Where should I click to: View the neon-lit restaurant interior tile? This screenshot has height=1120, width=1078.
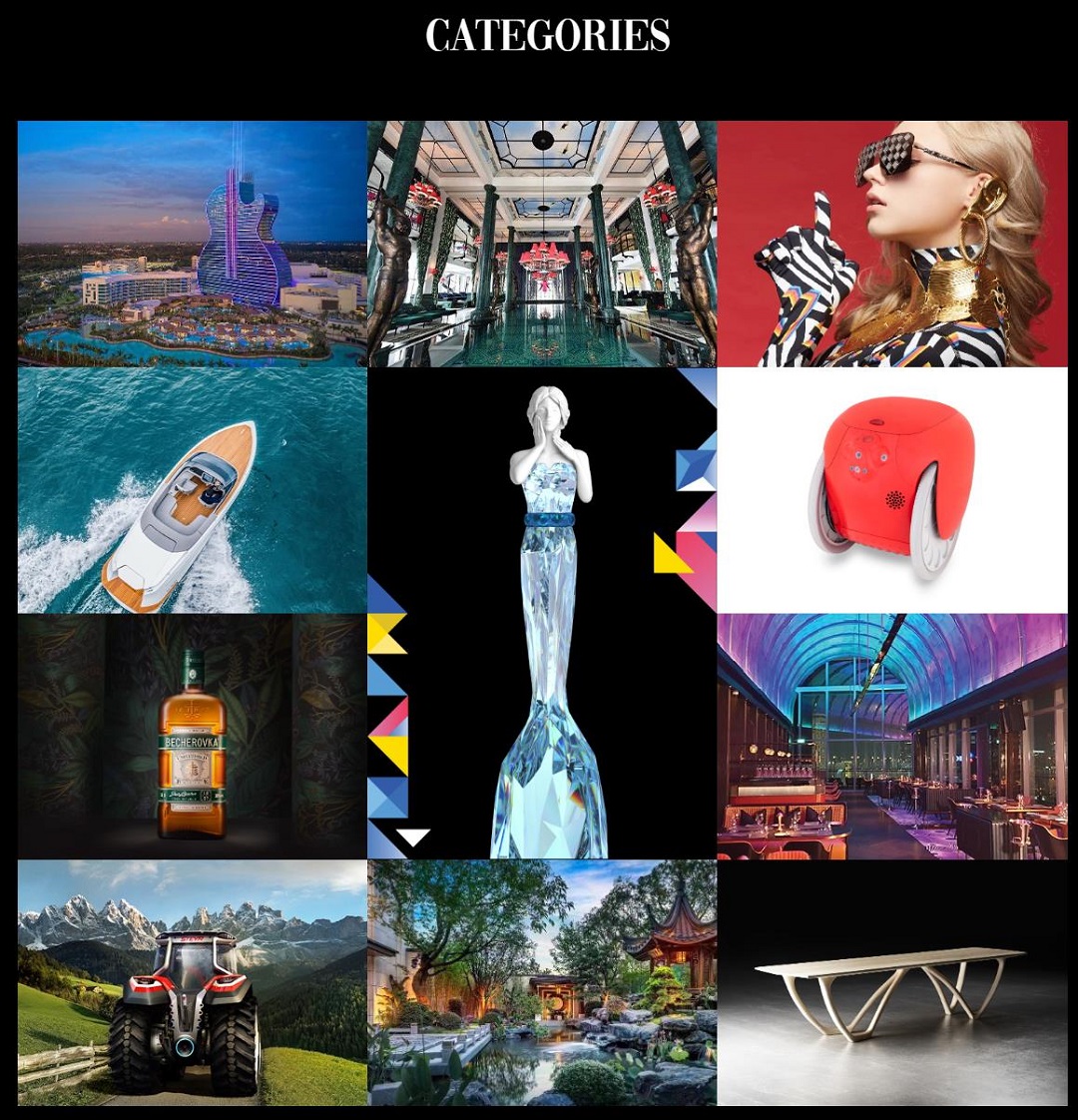(x=892, y=737)
